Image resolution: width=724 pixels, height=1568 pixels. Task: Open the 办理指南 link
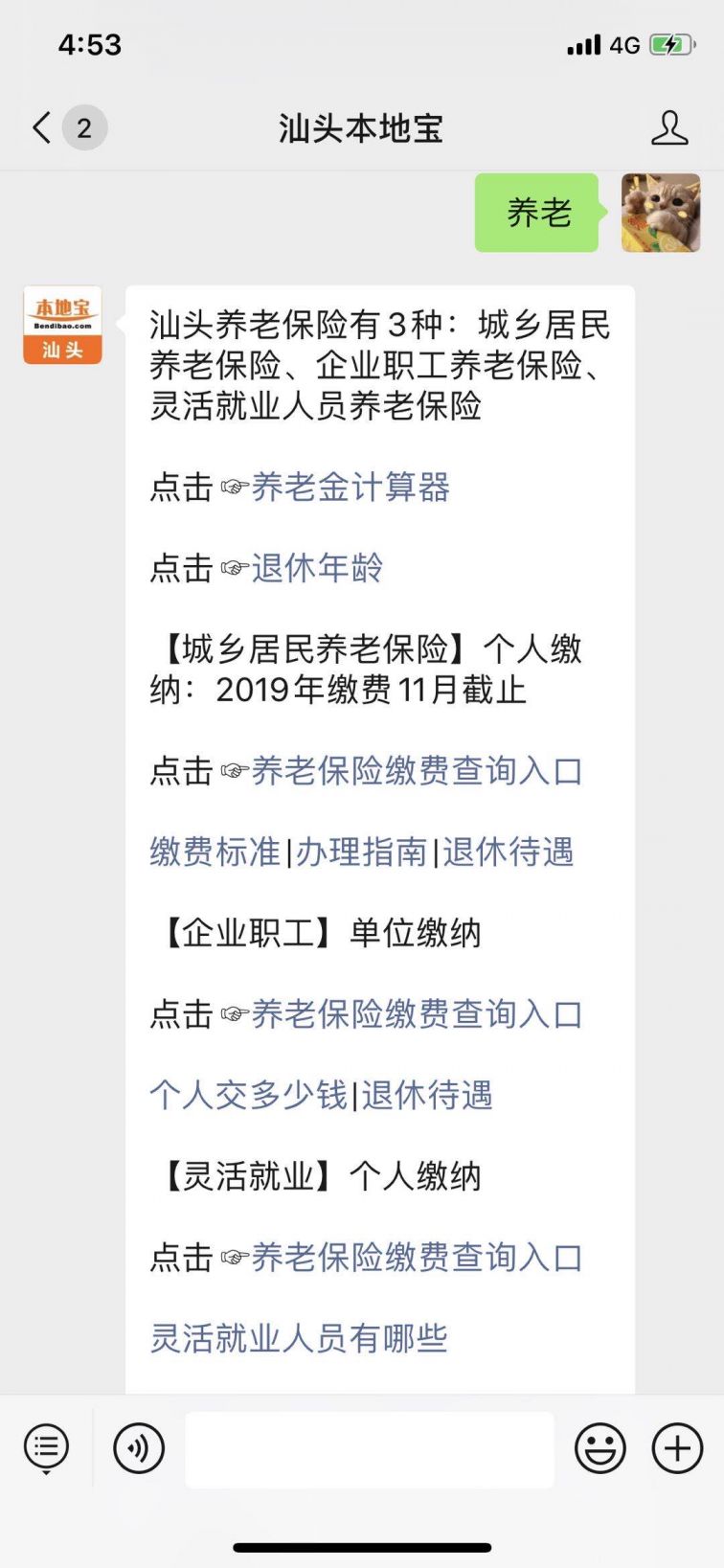coord(362,852)
